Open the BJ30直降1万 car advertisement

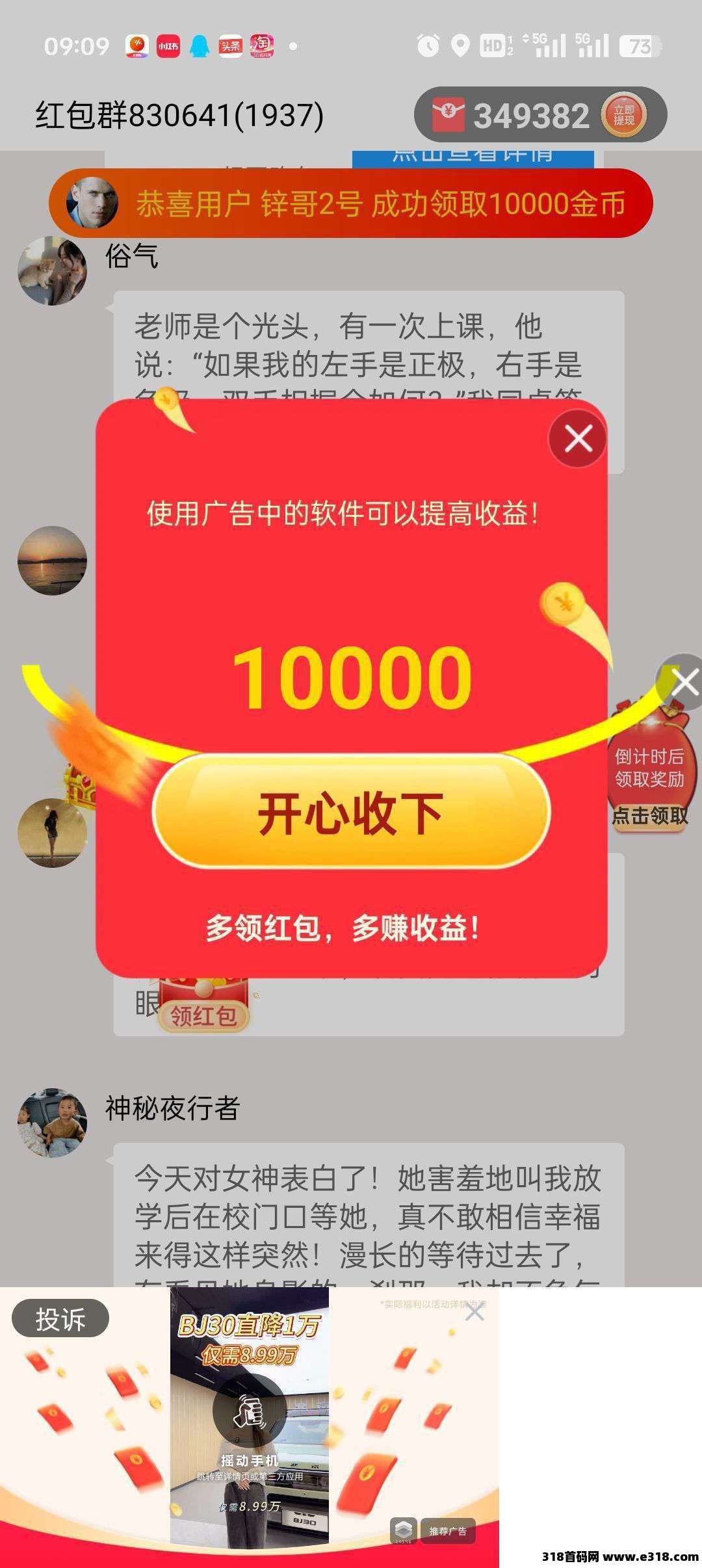pyautogui.click(x=250, y=1417)
